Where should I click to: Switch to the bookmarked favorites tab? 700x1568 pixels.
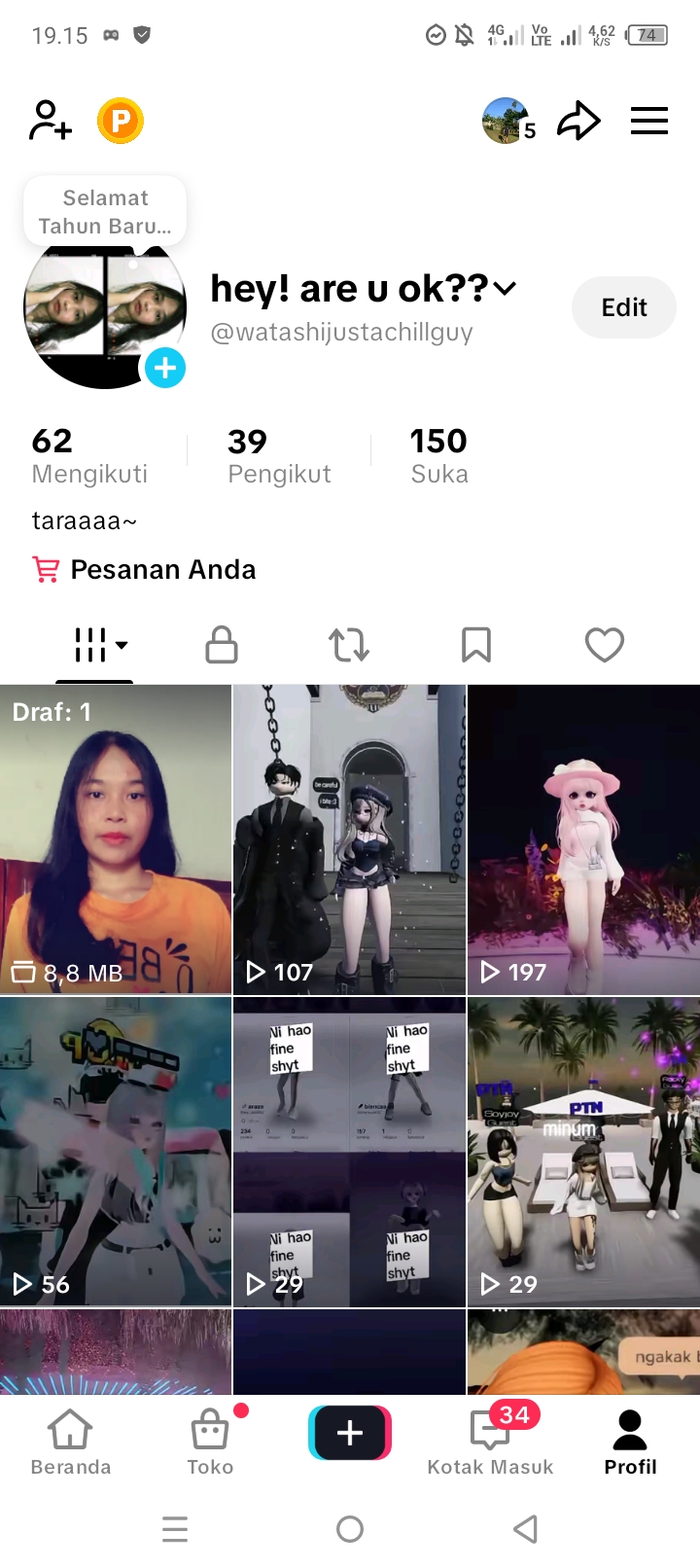tap(476, 645)
